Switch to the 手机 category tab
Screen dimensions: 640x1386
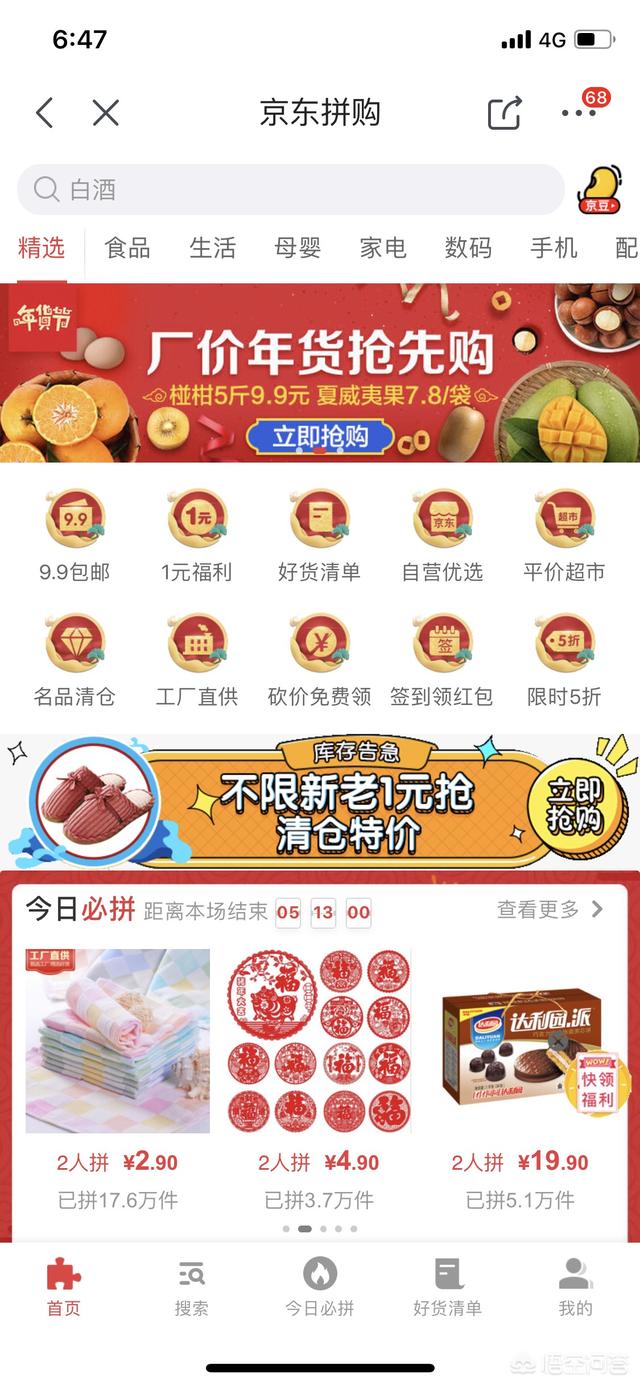click(553, 248)
